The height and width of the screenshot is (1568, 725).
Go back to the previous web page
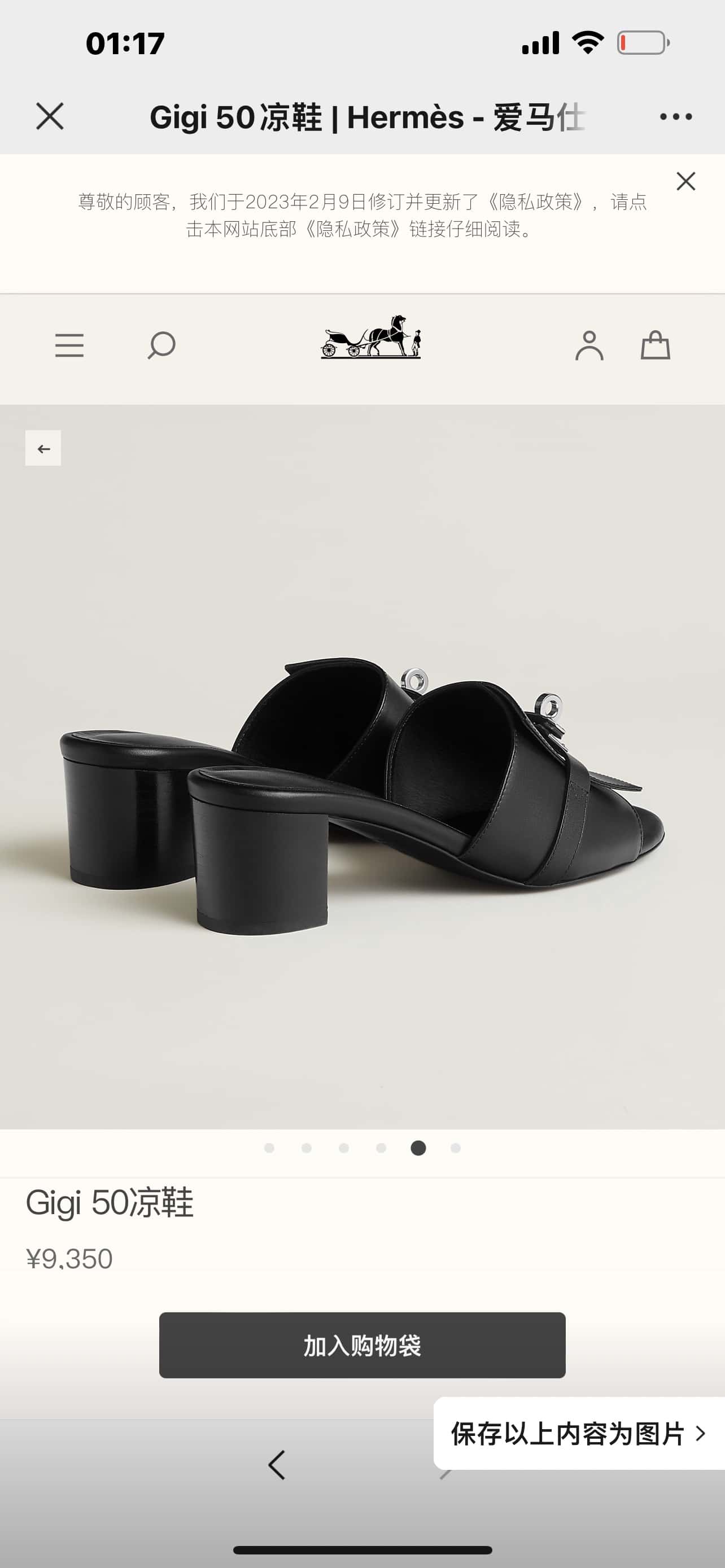tap(277, 1465)
